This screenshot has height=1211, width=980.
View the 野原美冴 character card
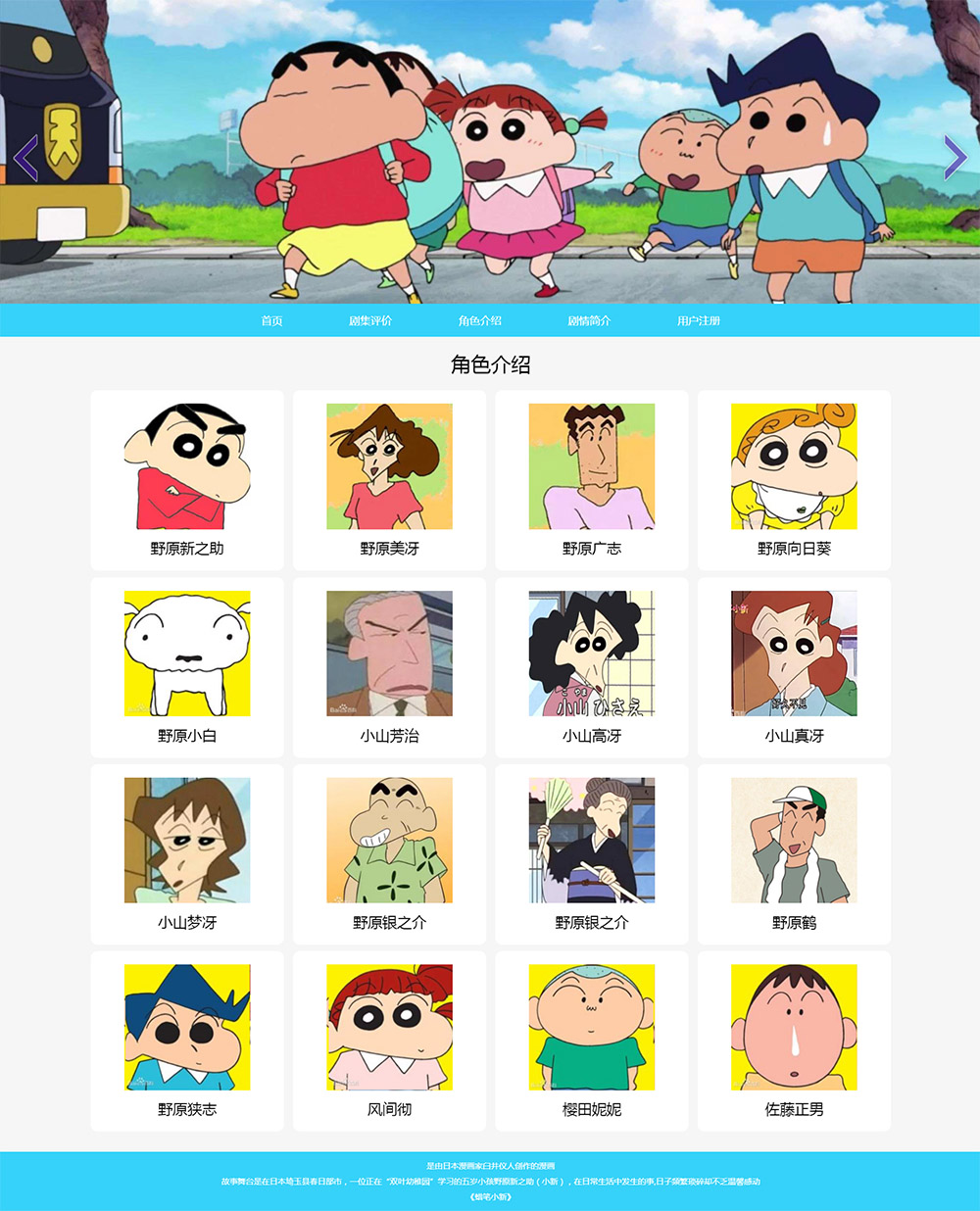(389, 480)
